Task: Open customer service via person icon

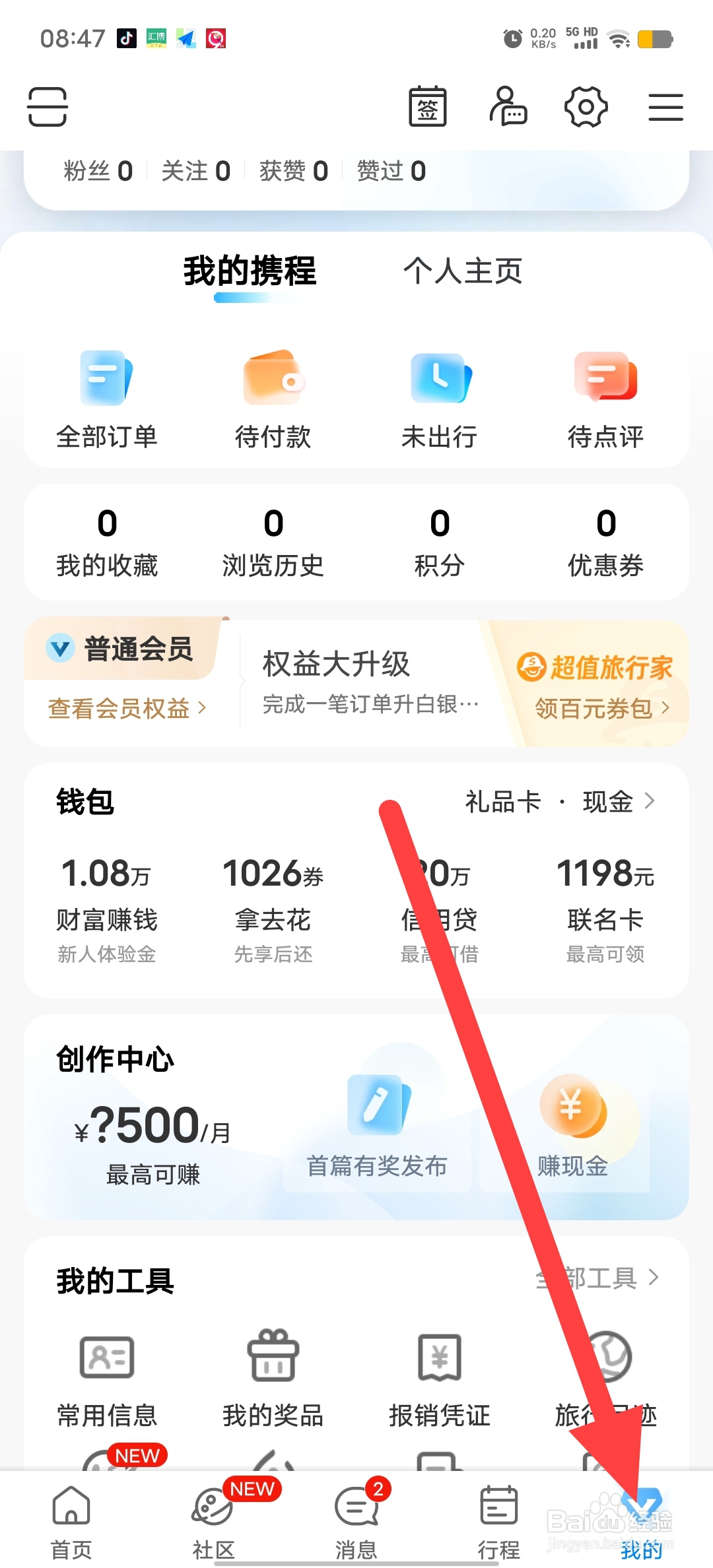Action: point(507,107)
